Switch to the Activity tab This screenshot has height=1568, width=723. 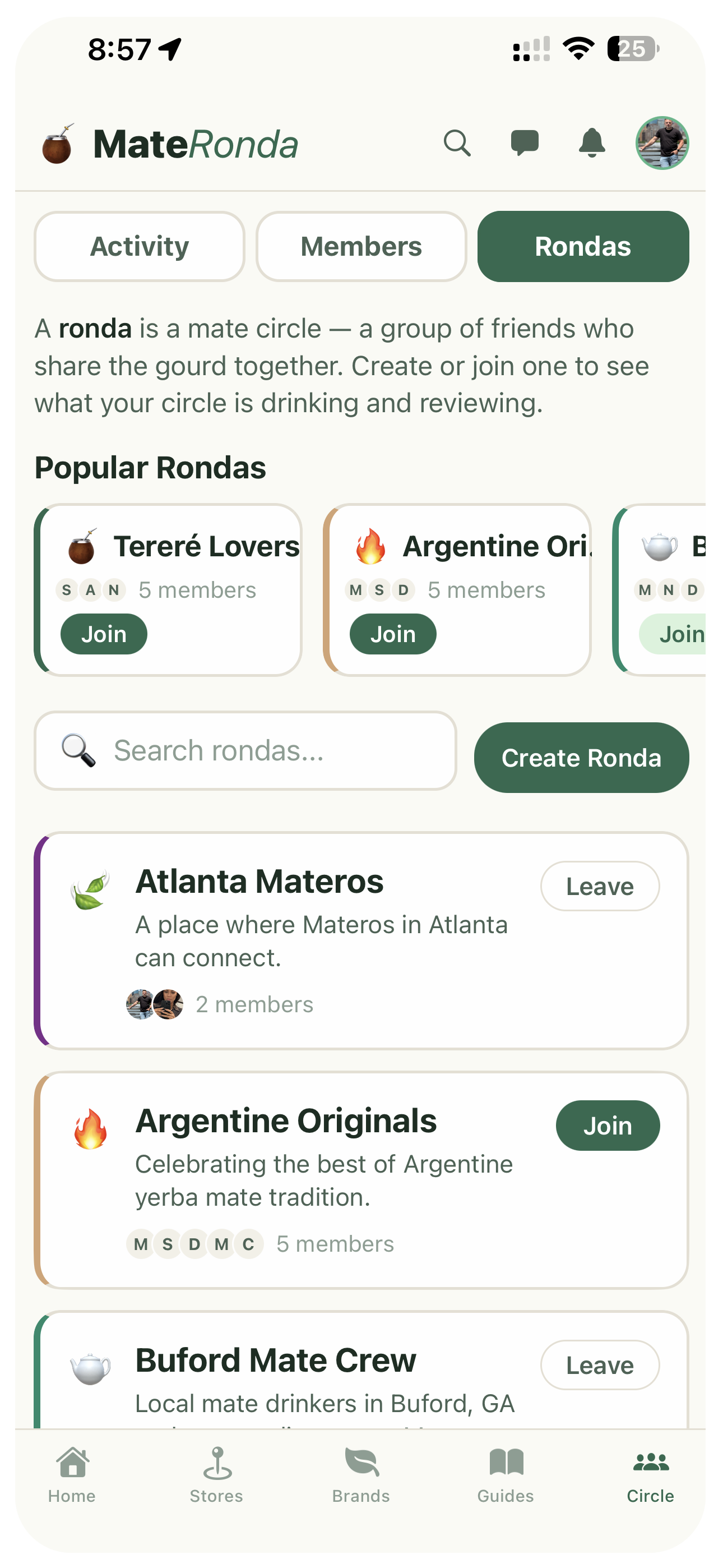click(x=140, y=247)
